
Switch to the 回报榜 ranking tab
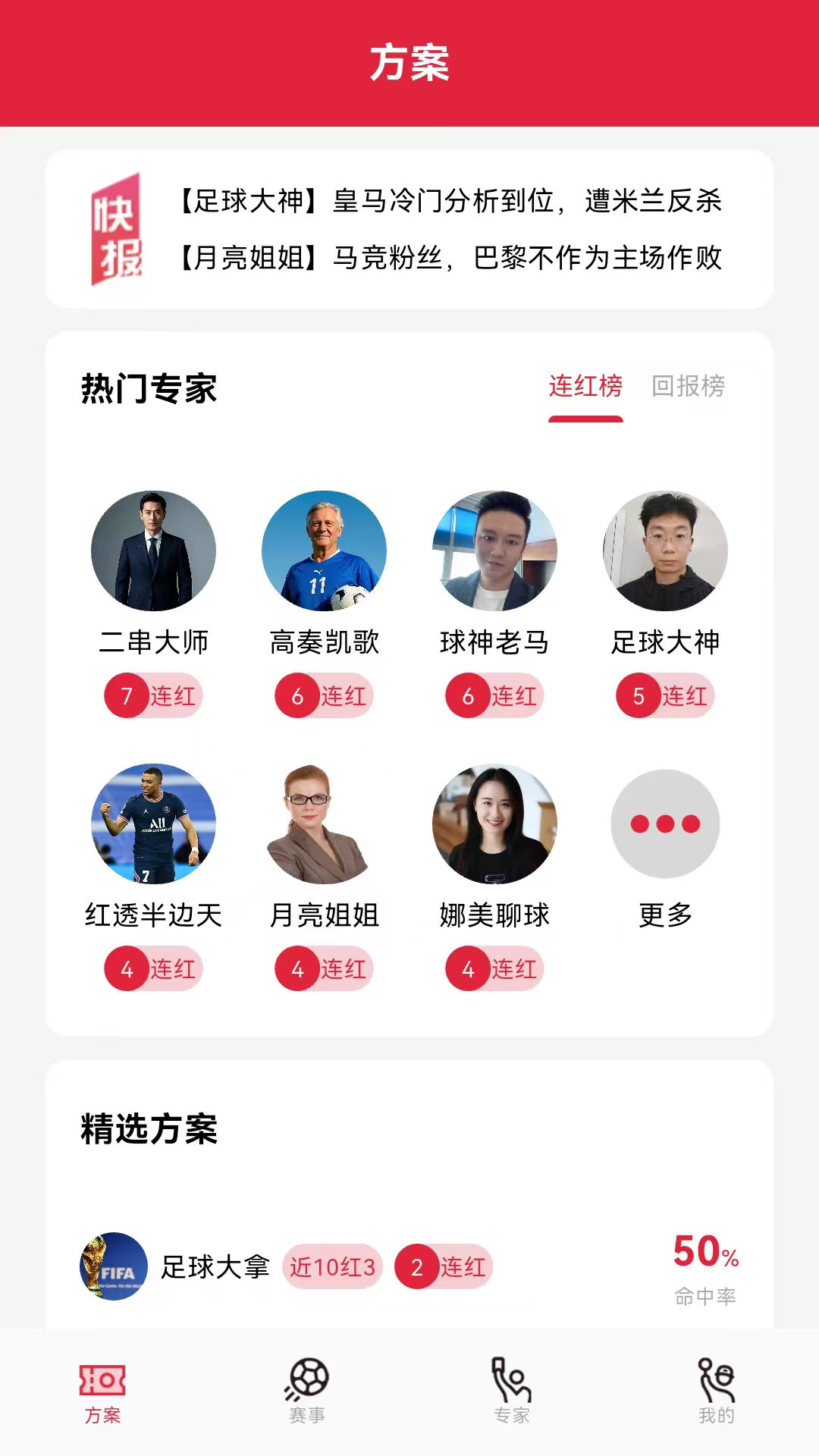coord(687,387)
